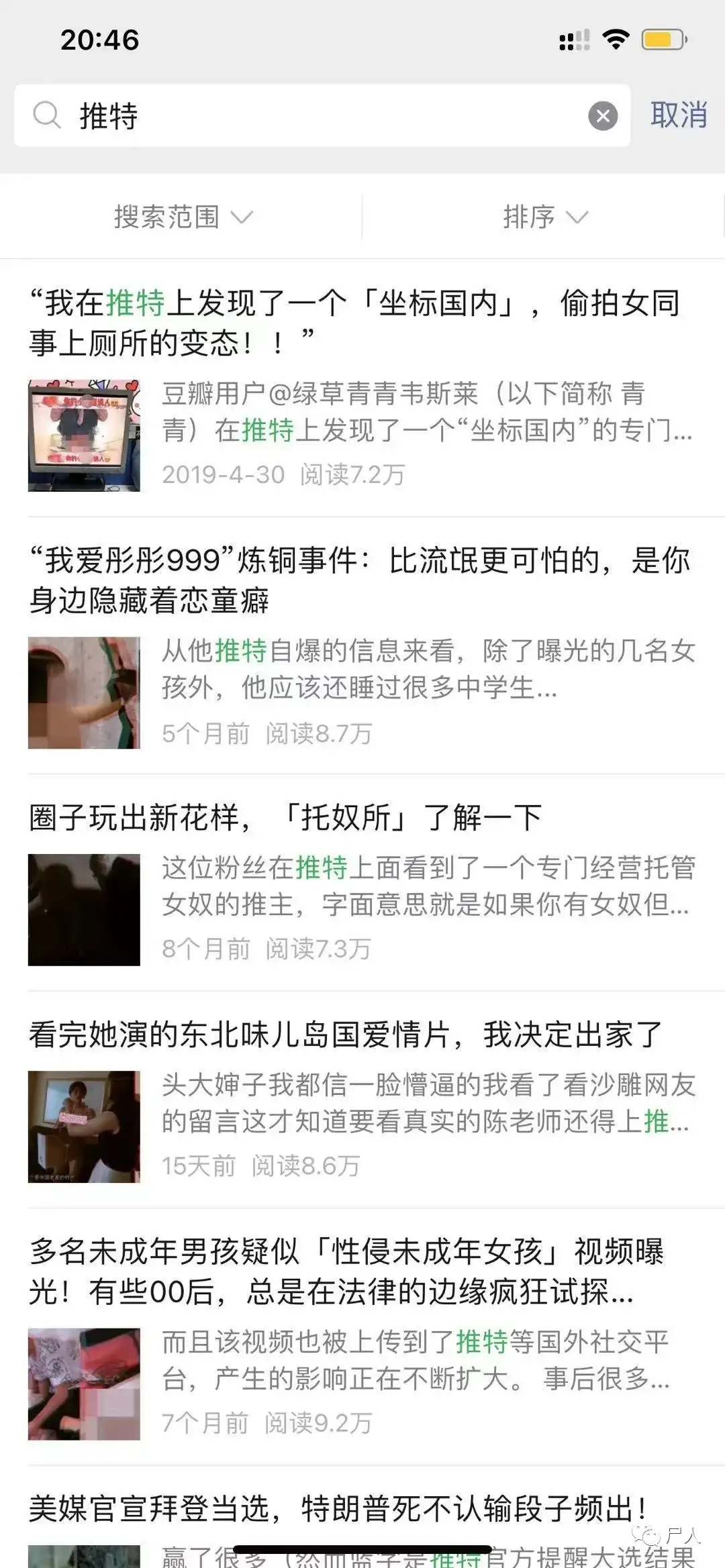725x1568 pixels.
Task: Tap the cellular signal icon
Action: point(575,40)
